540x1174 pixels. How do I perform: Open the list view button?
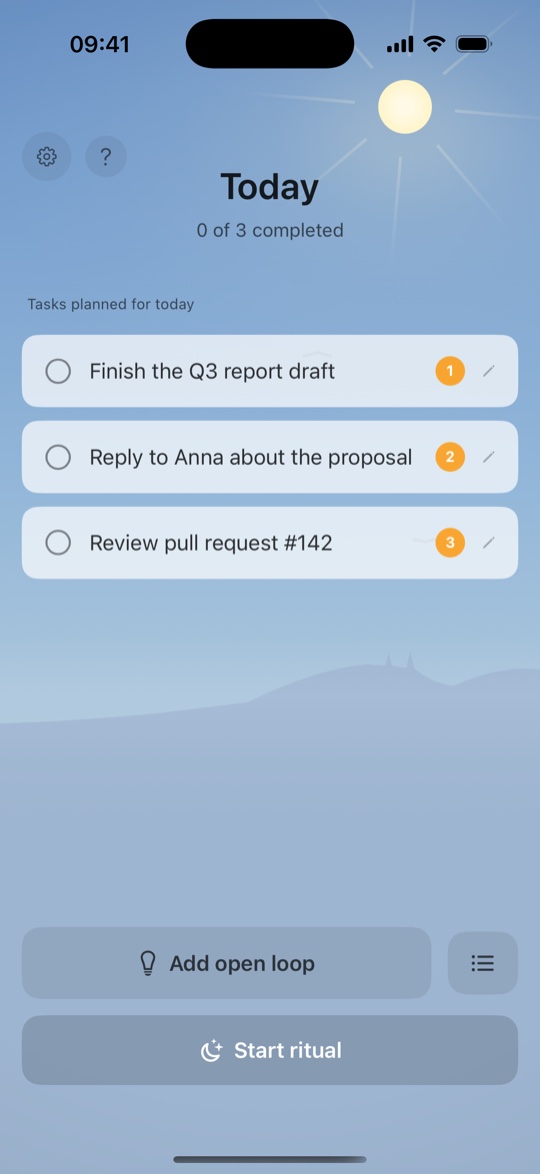pyautogui.click(x=482, y=963)
